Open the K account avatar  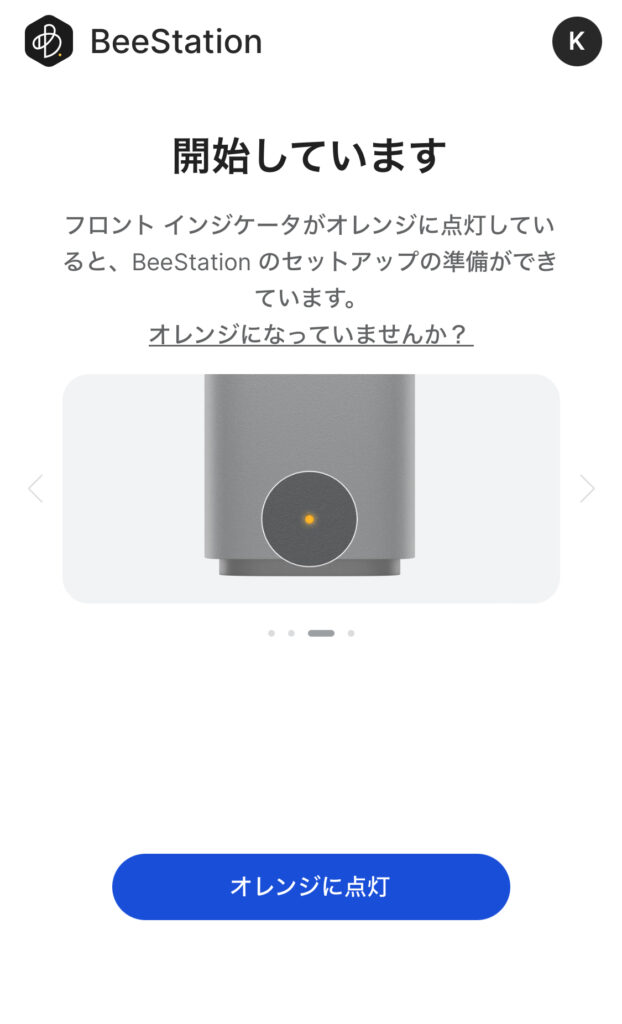(x=576, y=41)
